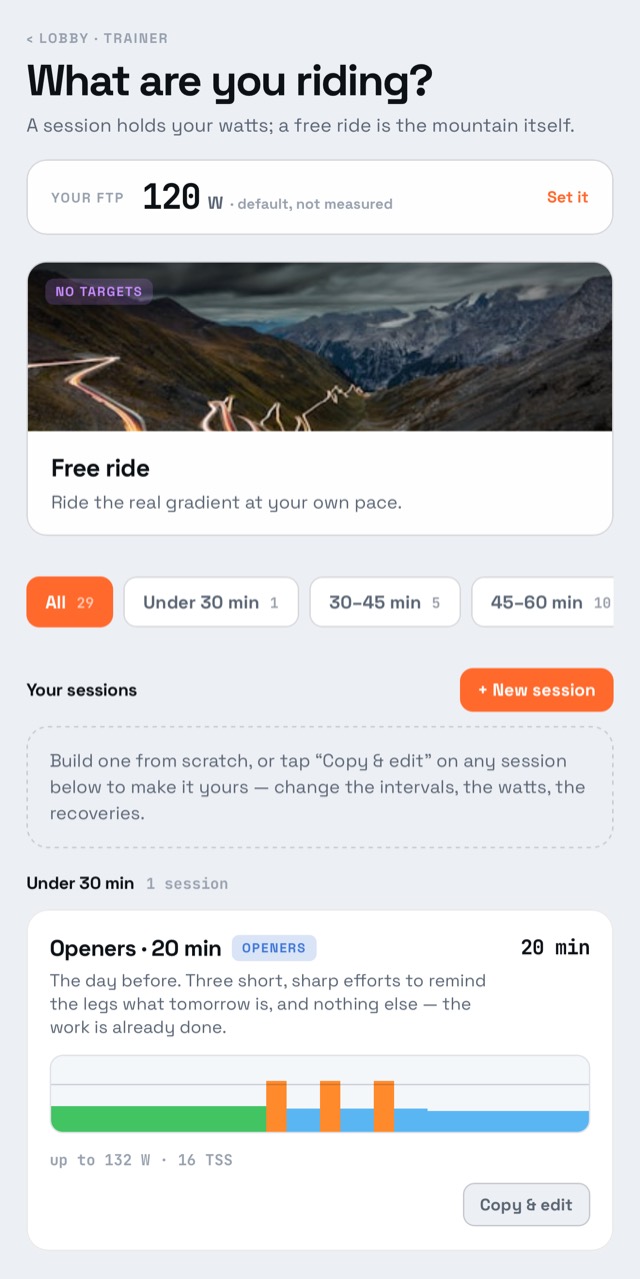Open the Free ride card
The width and height of the screenshot is (640, 1279).
pyautogui.click(x=320, y=398)
